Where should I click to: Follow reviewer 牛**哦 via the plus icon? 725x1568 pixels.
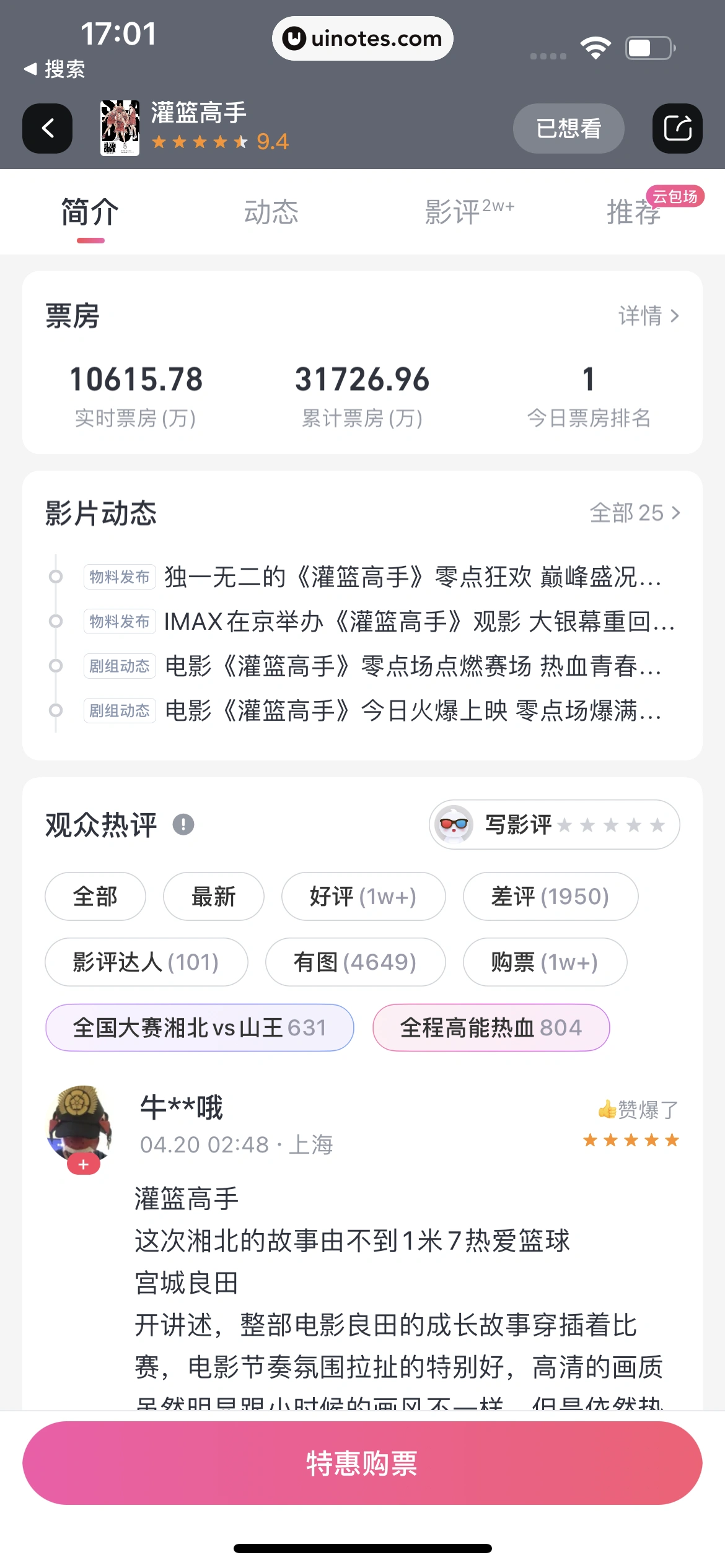click(84, 1164)
